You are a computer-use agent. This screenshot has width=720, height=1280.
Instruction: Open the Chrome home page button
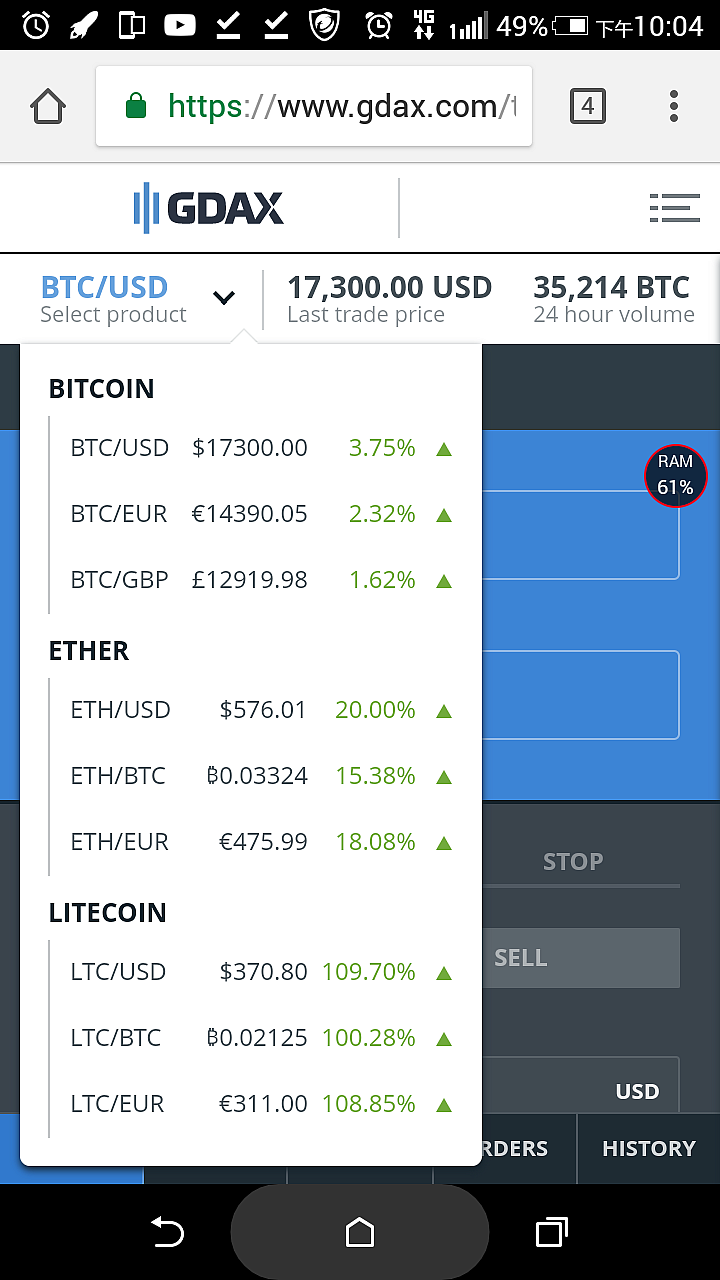click(48, 106)
